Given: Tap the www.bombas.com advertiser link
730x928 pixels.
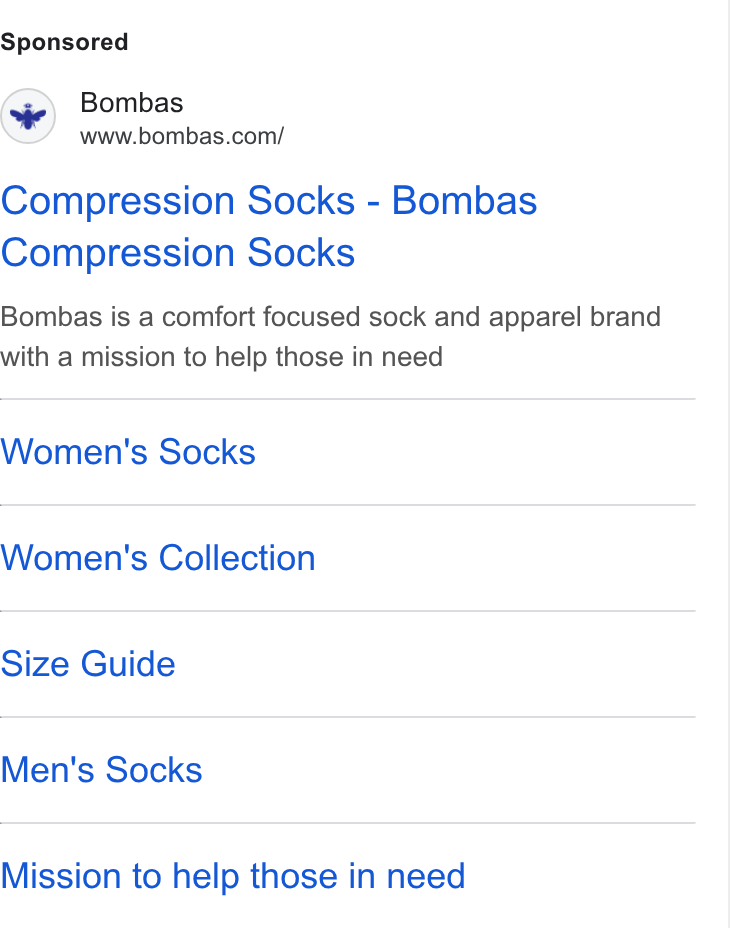Looking at the screenshot, I should pos(182,136).
